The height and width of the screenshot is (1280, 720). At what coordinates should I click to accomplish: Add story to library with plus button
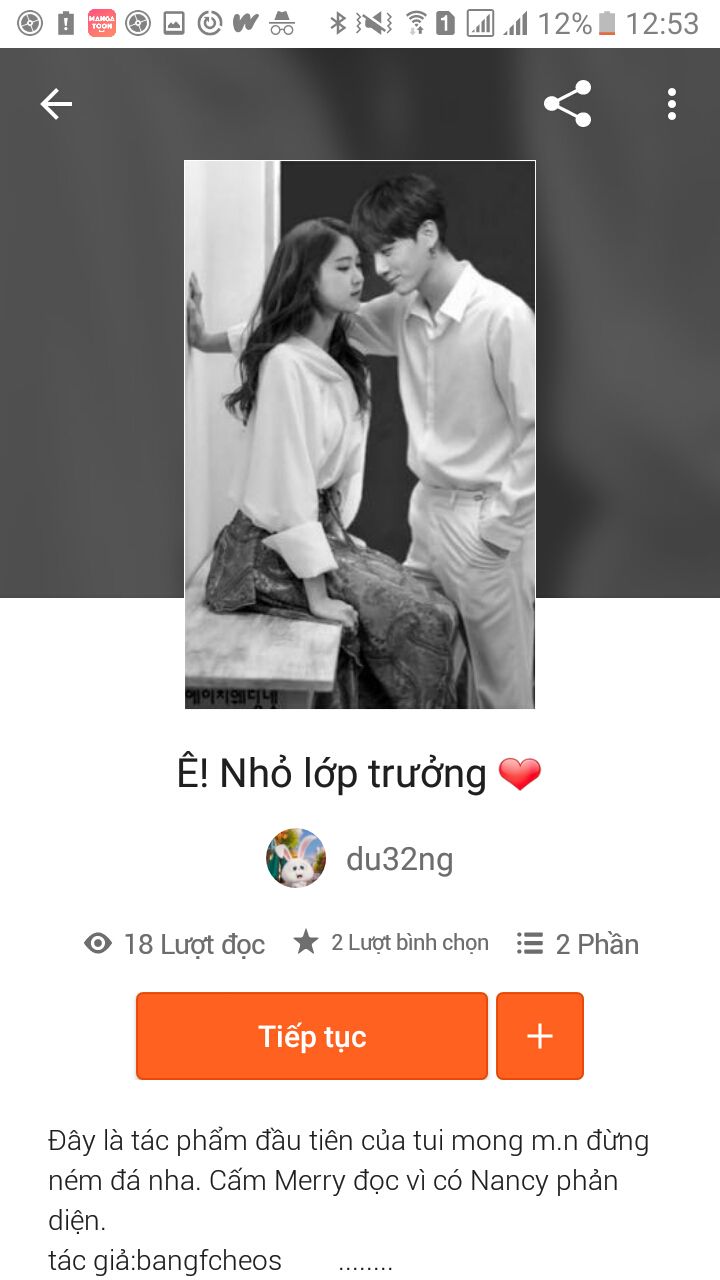540,1036
